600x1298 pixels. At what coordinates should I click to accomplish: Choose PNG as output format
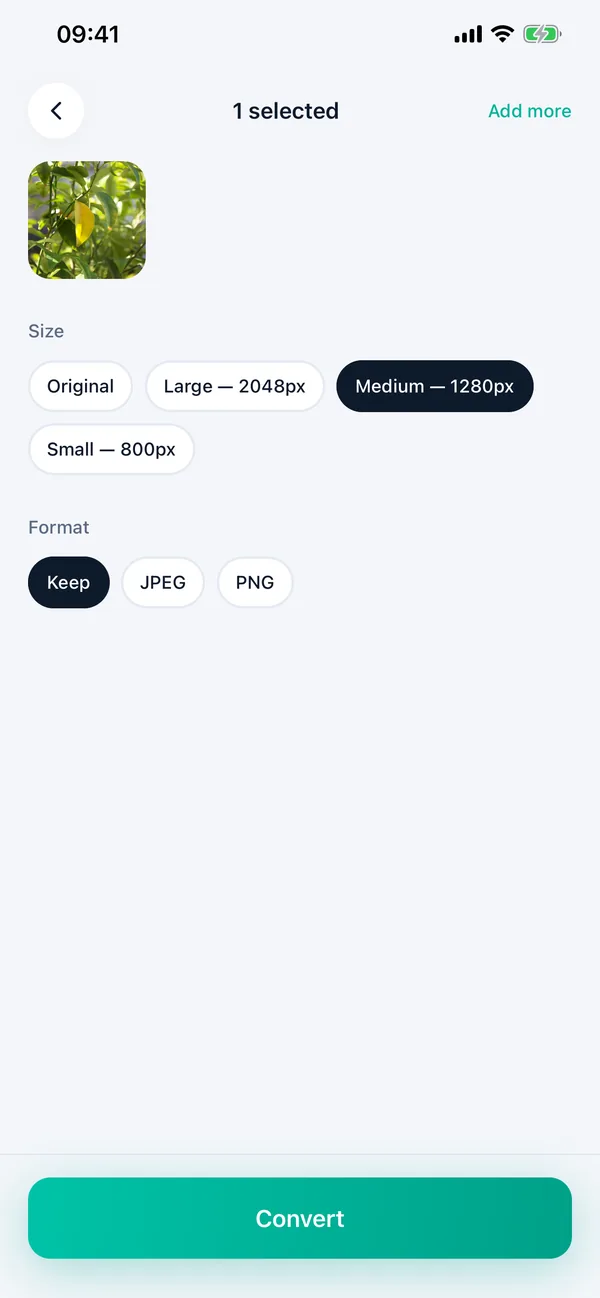point(255,582)
